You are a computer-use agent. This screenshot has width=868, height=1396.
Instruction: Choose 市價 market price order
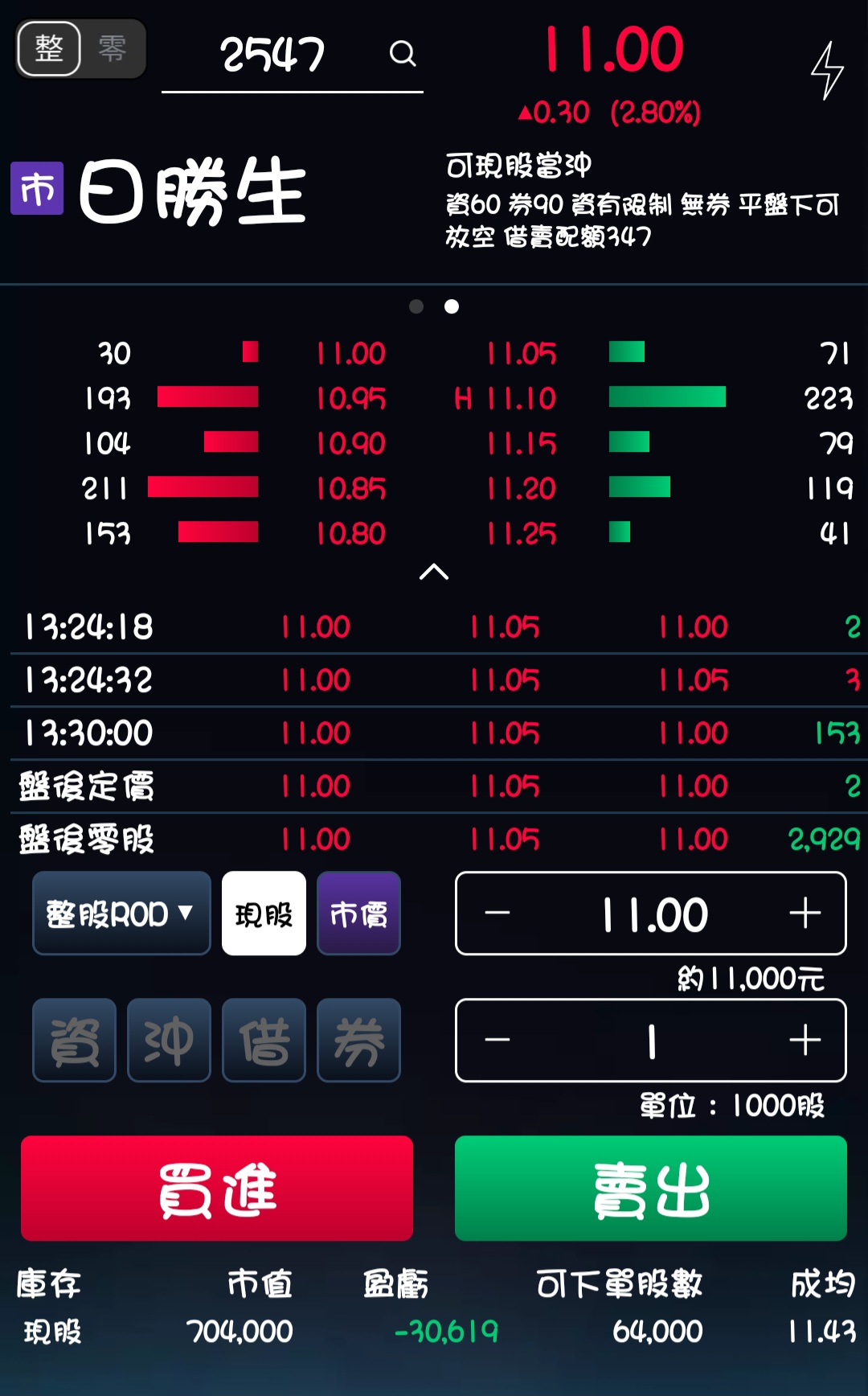tap(358, 914)
